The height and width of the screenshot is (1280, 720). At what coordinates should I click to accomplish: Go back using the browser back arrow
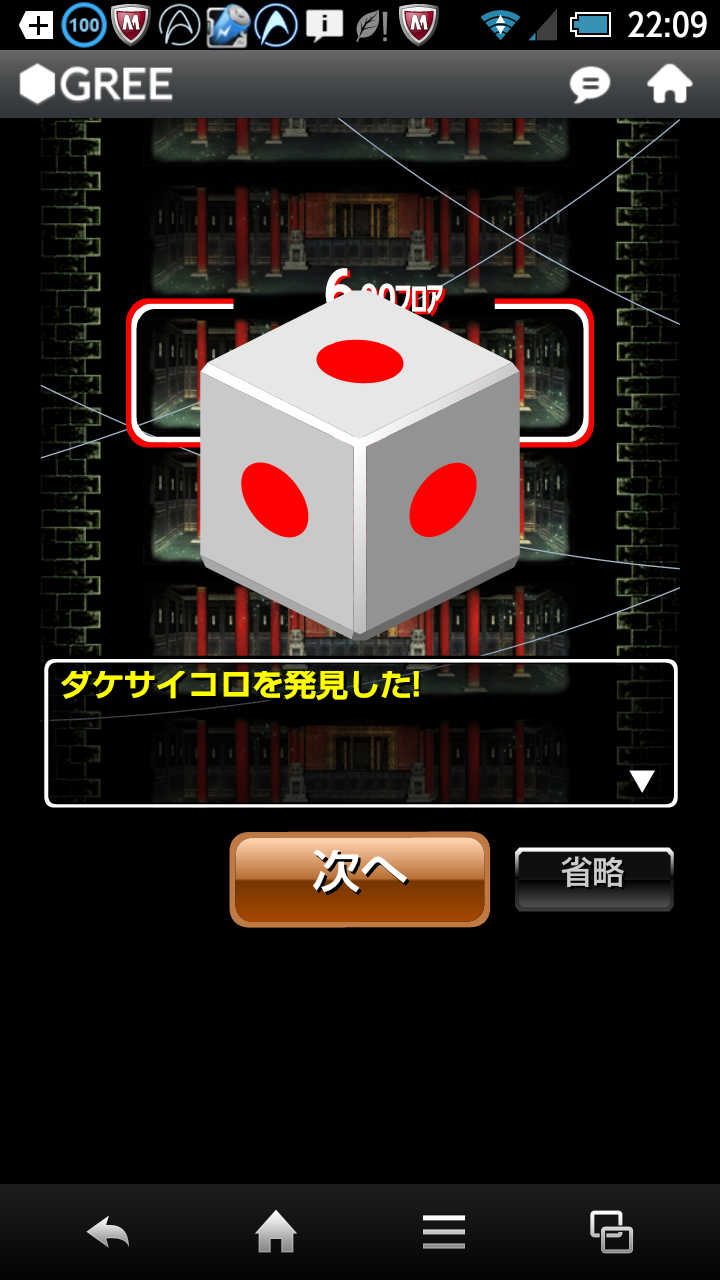coord(108,1232)
